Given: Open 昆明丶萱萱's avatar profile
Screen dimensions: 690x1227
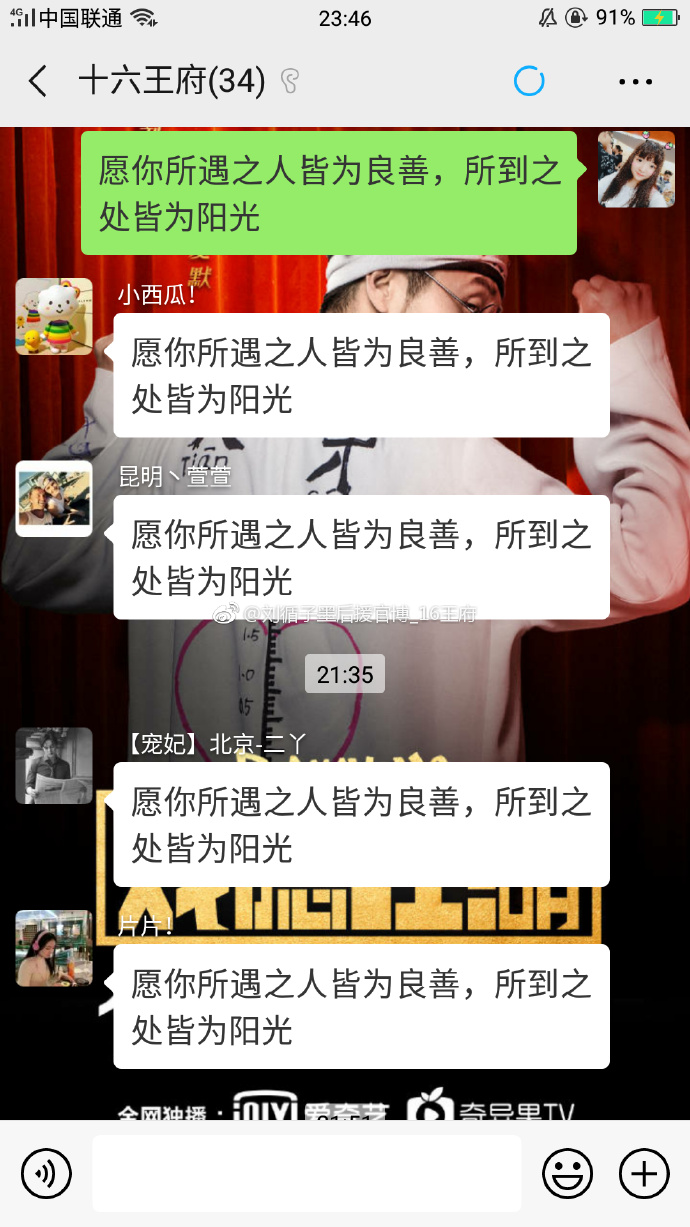Looking at the screenshot, I should (54, 499).
